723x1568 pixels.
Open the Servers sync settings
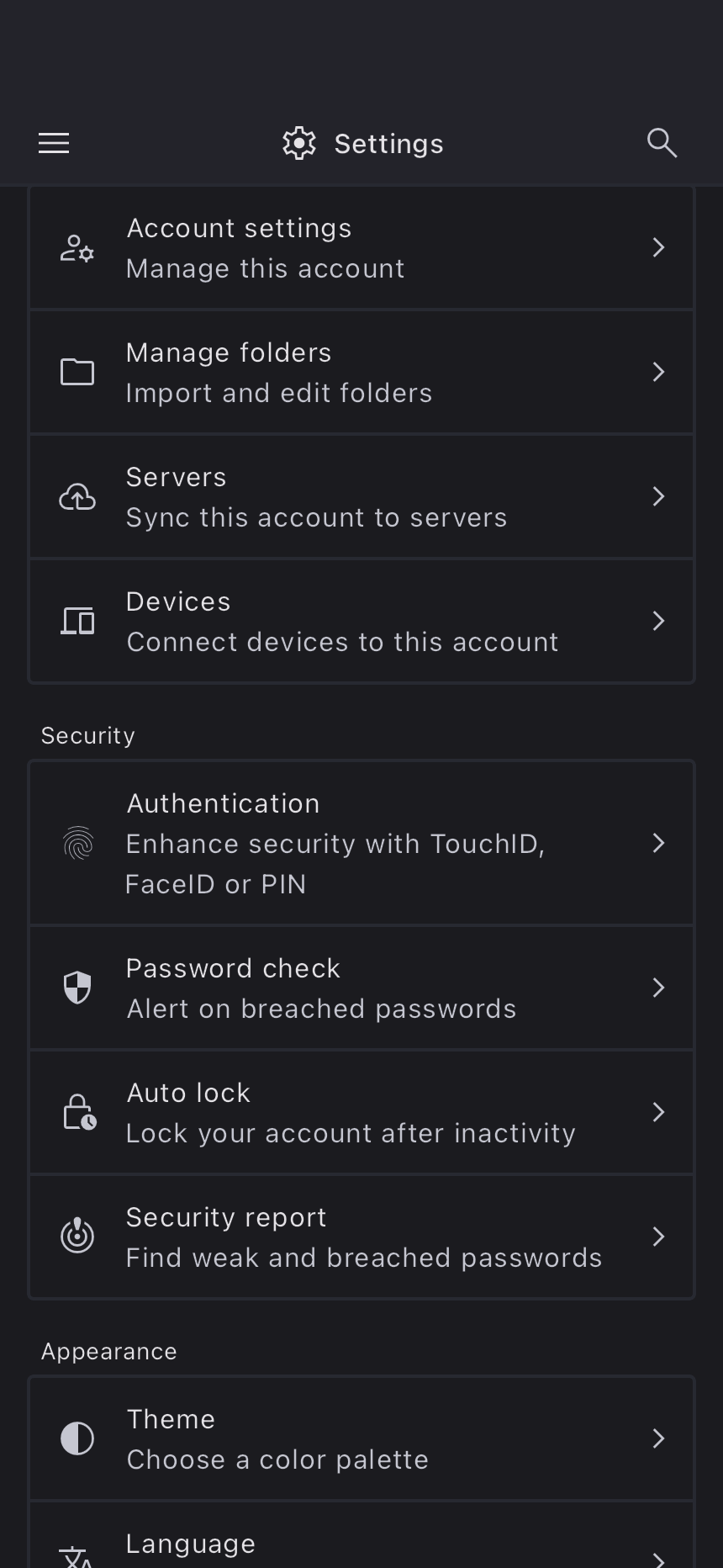pos(361,497)
